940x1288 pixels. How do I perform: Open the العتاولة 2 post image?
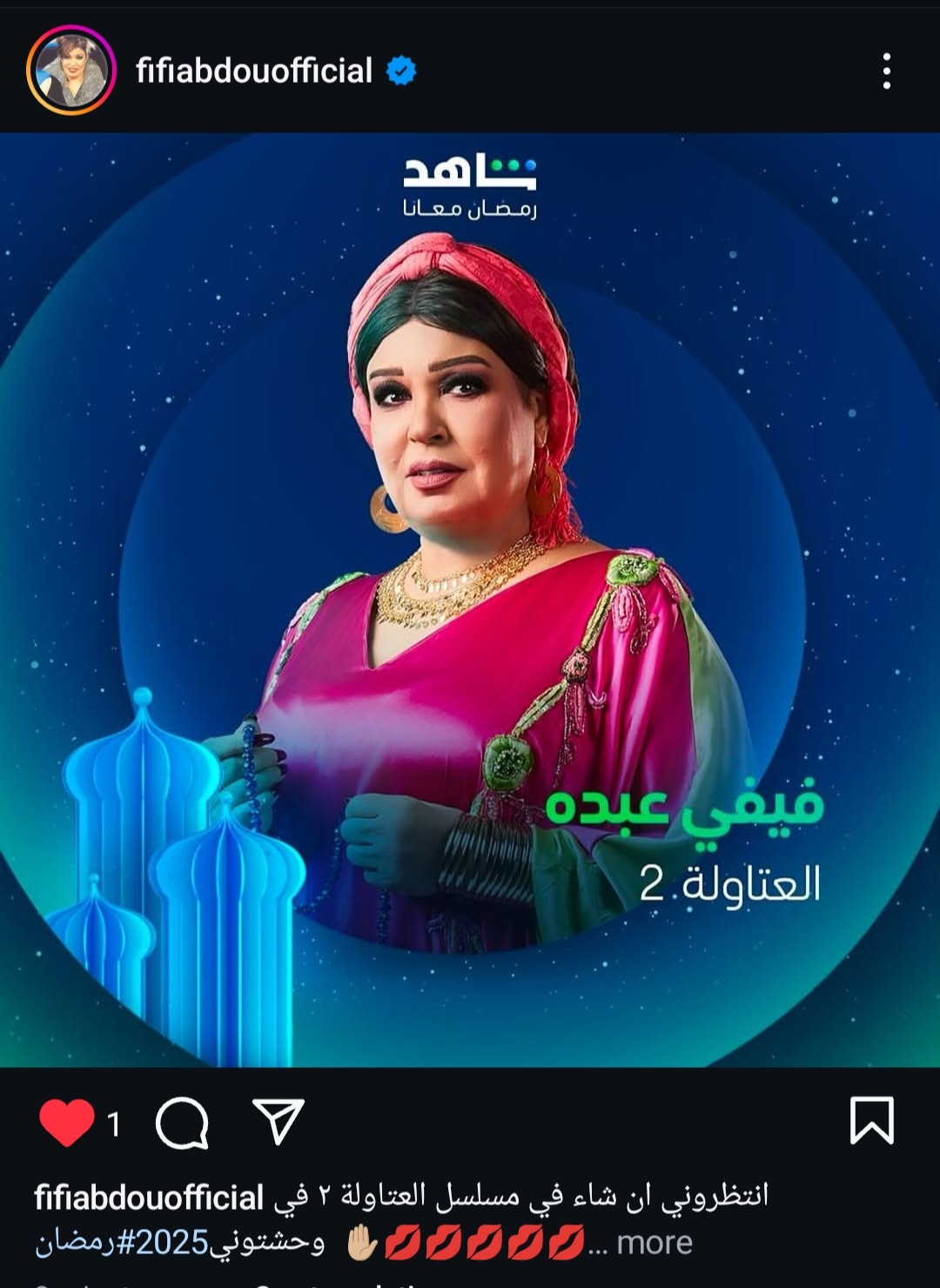click(x=470, y=600)
